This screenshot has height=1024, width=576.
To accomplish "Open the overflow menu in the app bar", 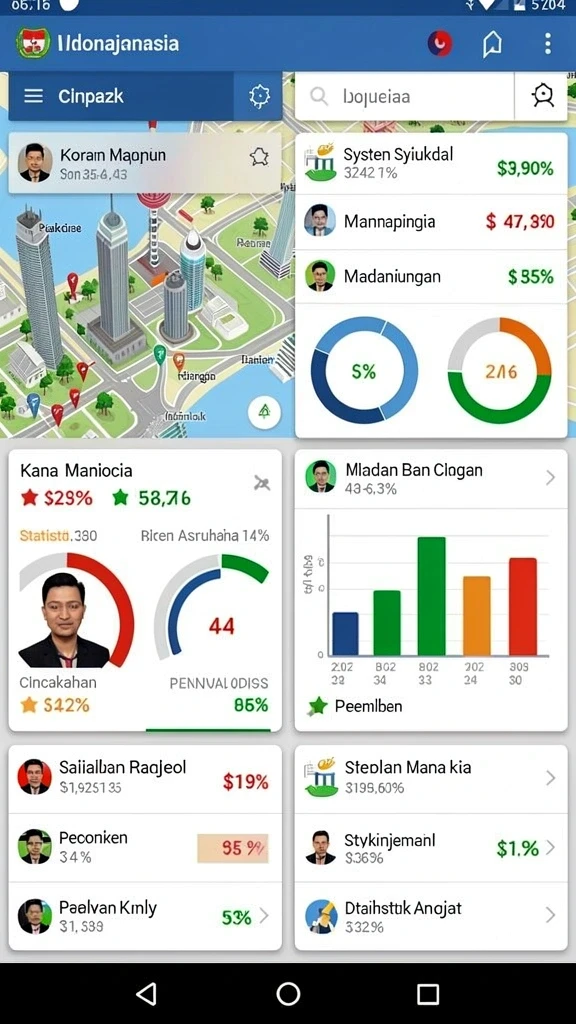I will click(547, 44).
